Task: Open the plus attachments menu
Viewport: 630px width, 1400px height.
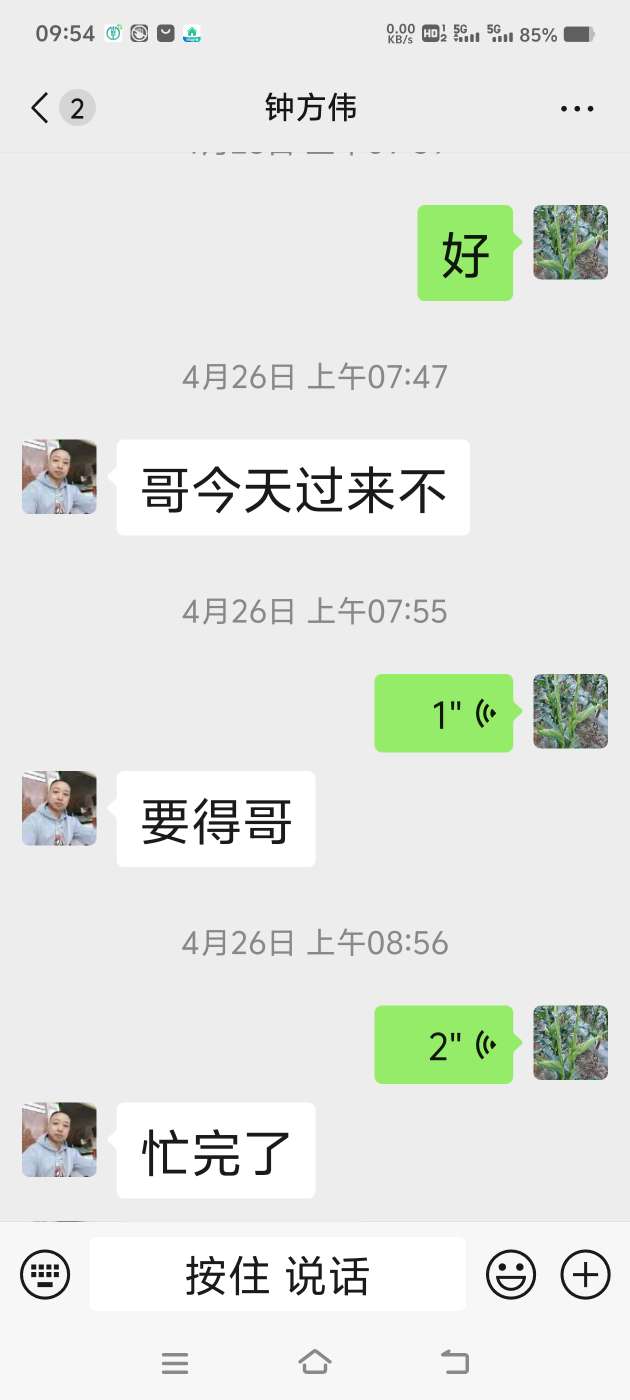Action: point(585,1275)
